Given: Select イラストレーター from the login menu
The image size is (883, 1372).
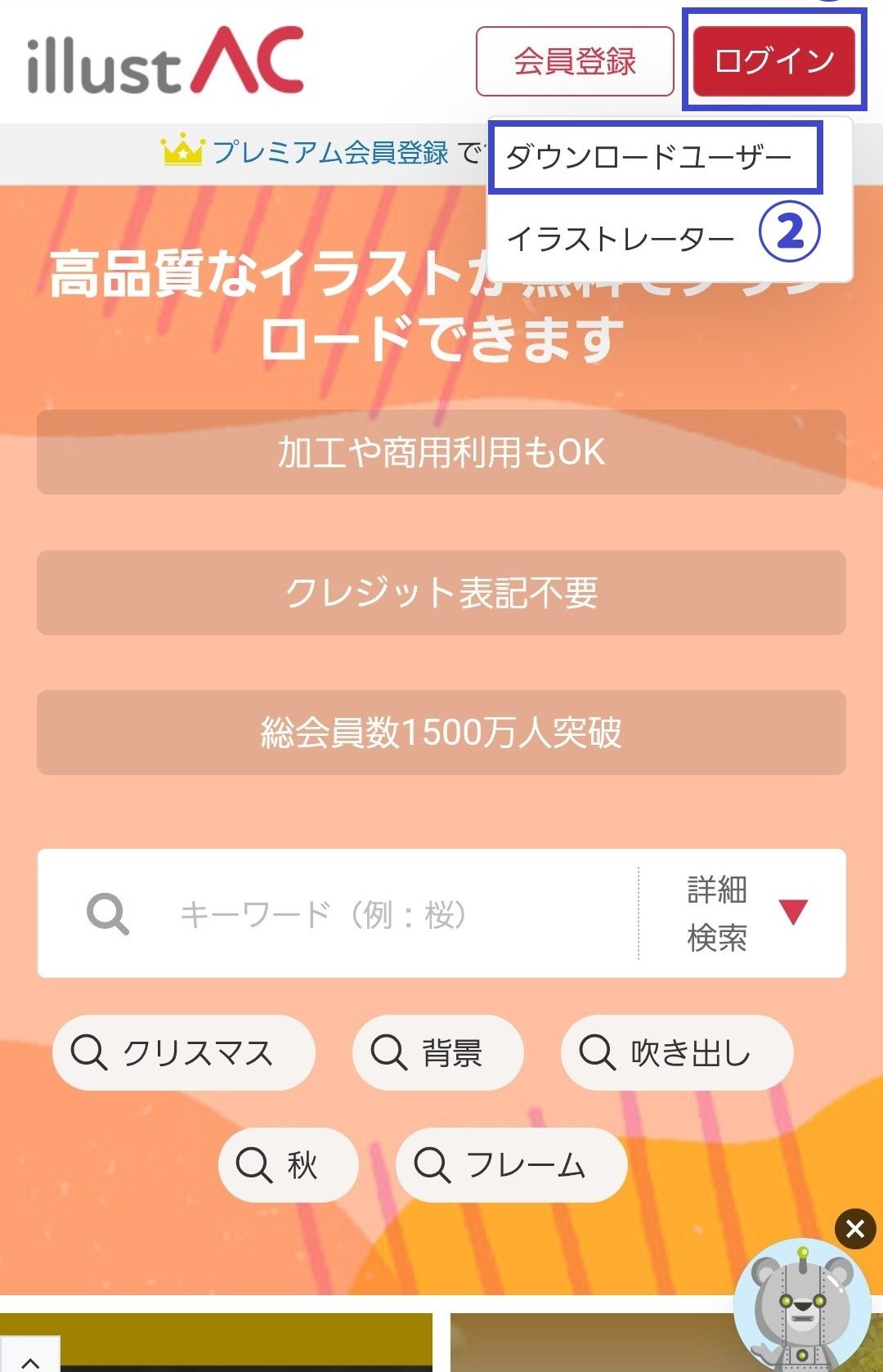Looking at the screenshot, I should coord(621,240).
